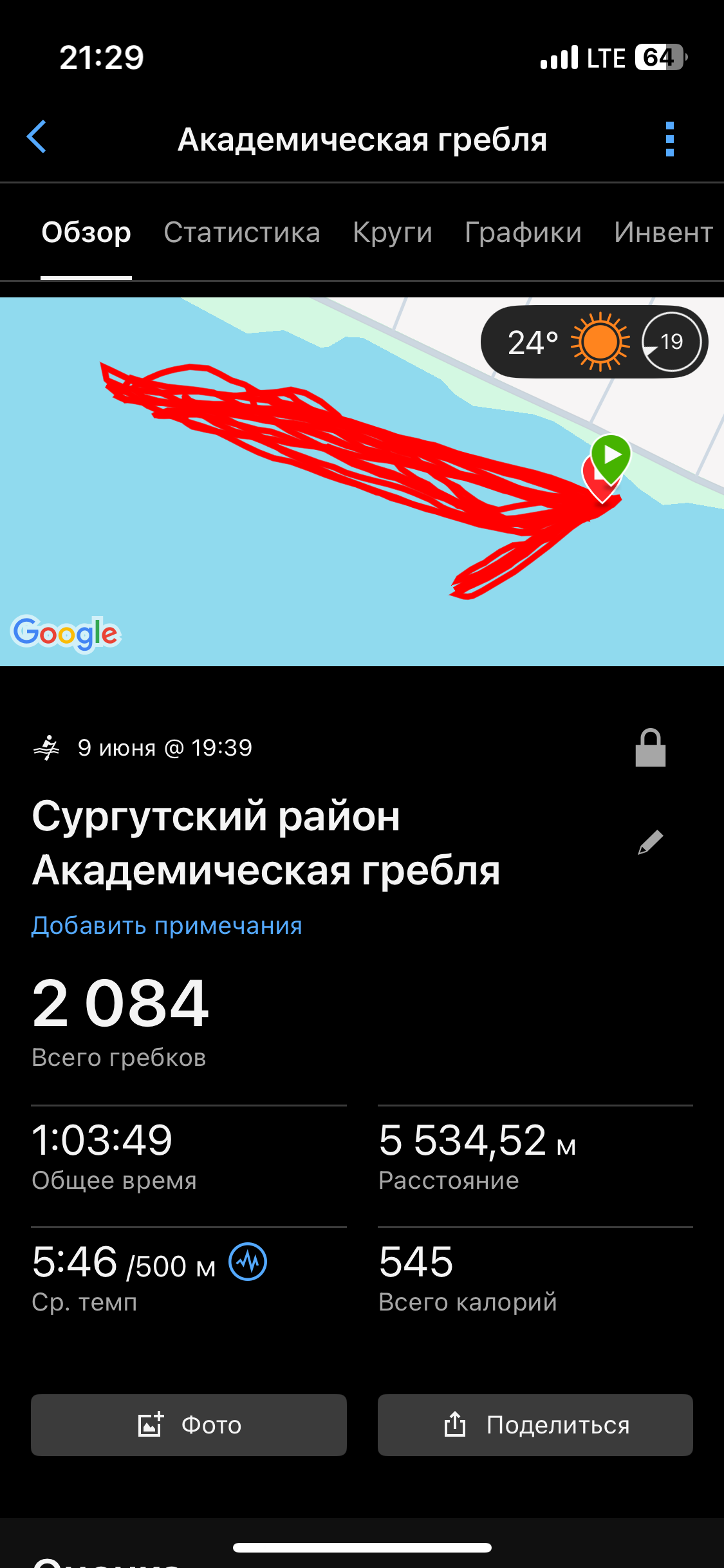724x1568 pixels.
Task: Edit the activity name with the pencil
Action: coord(651,842)
